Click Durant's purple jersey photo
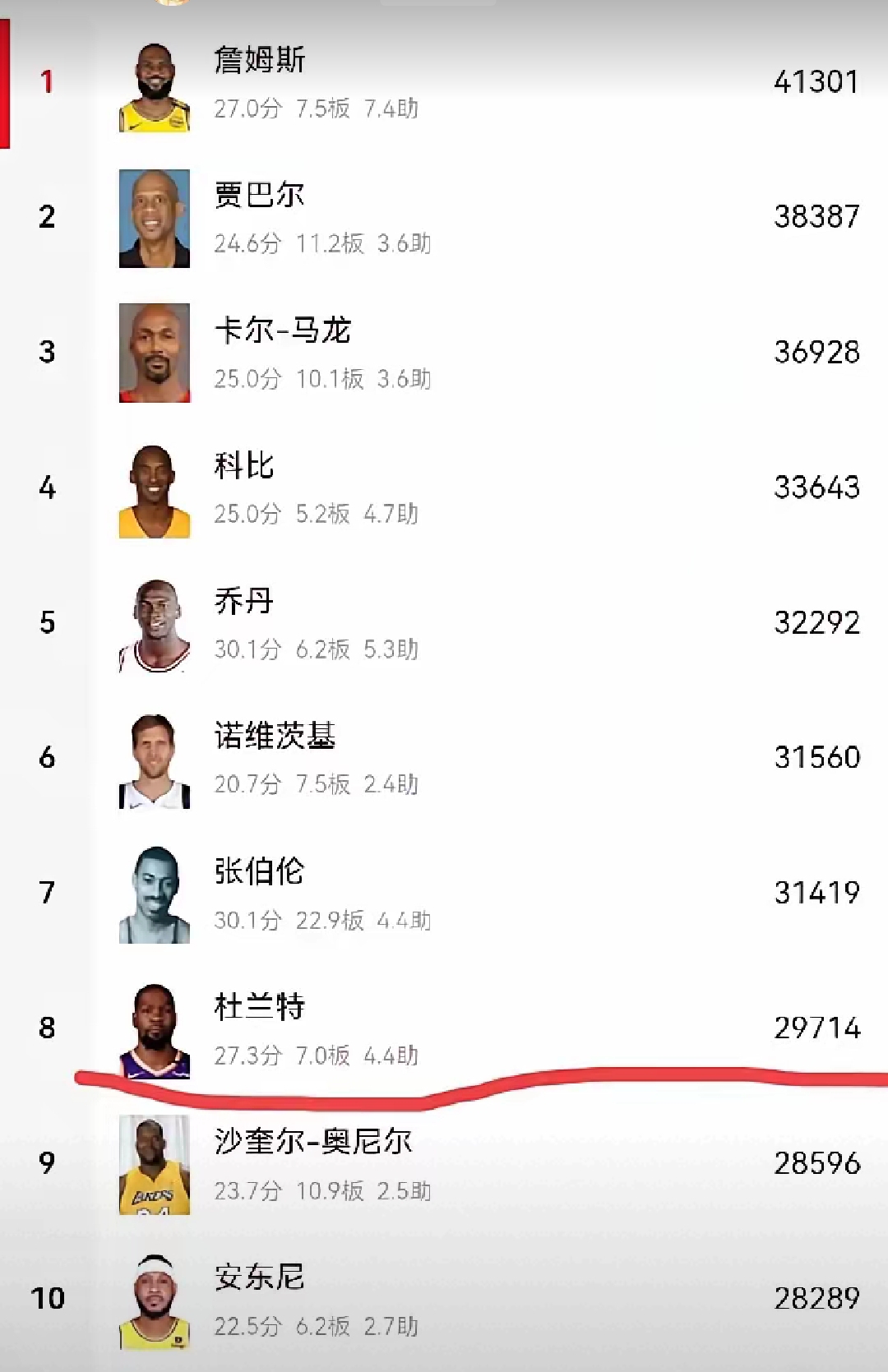888x1372 pixels. click(155, 1027)
